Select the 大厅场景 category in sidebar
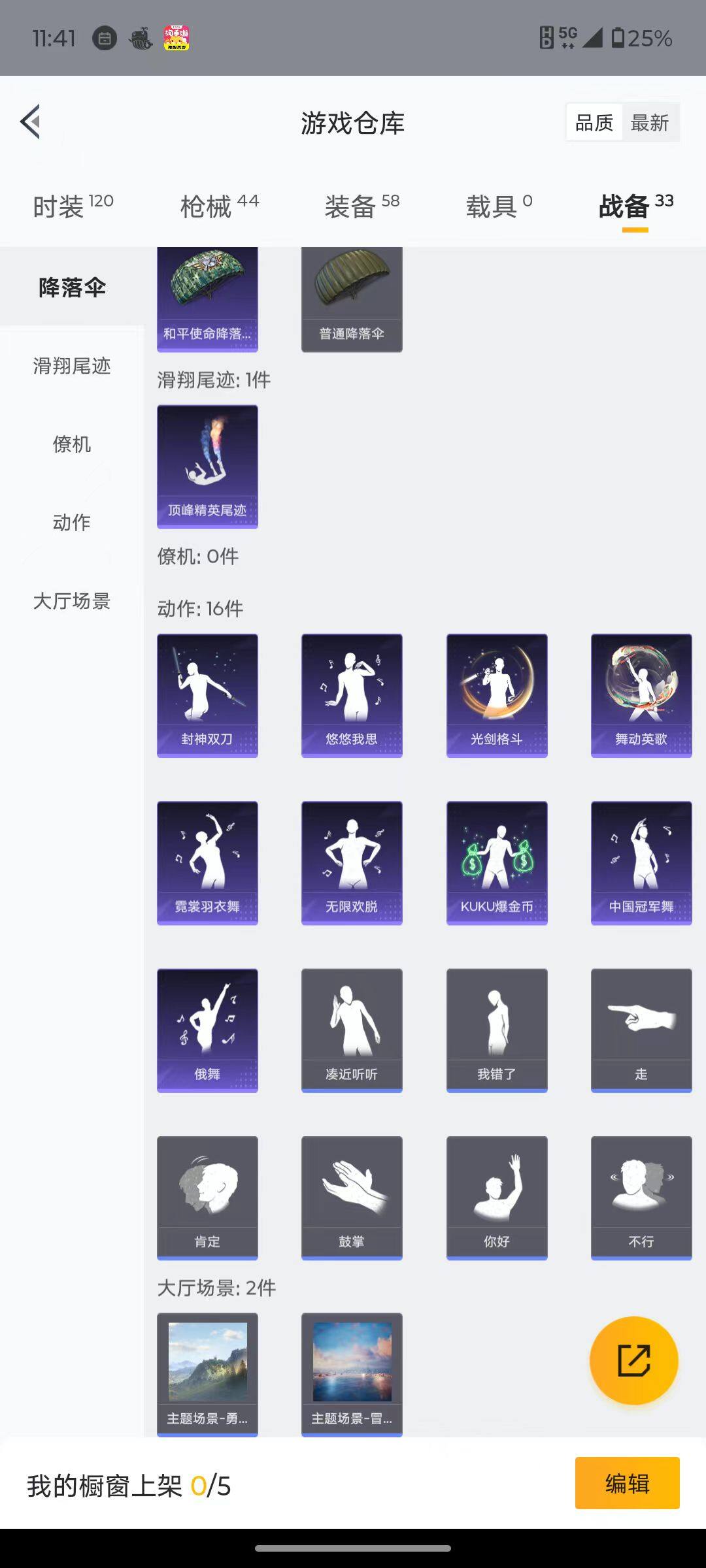Screen dimensions: 706x1568 (x=72, y=601)
